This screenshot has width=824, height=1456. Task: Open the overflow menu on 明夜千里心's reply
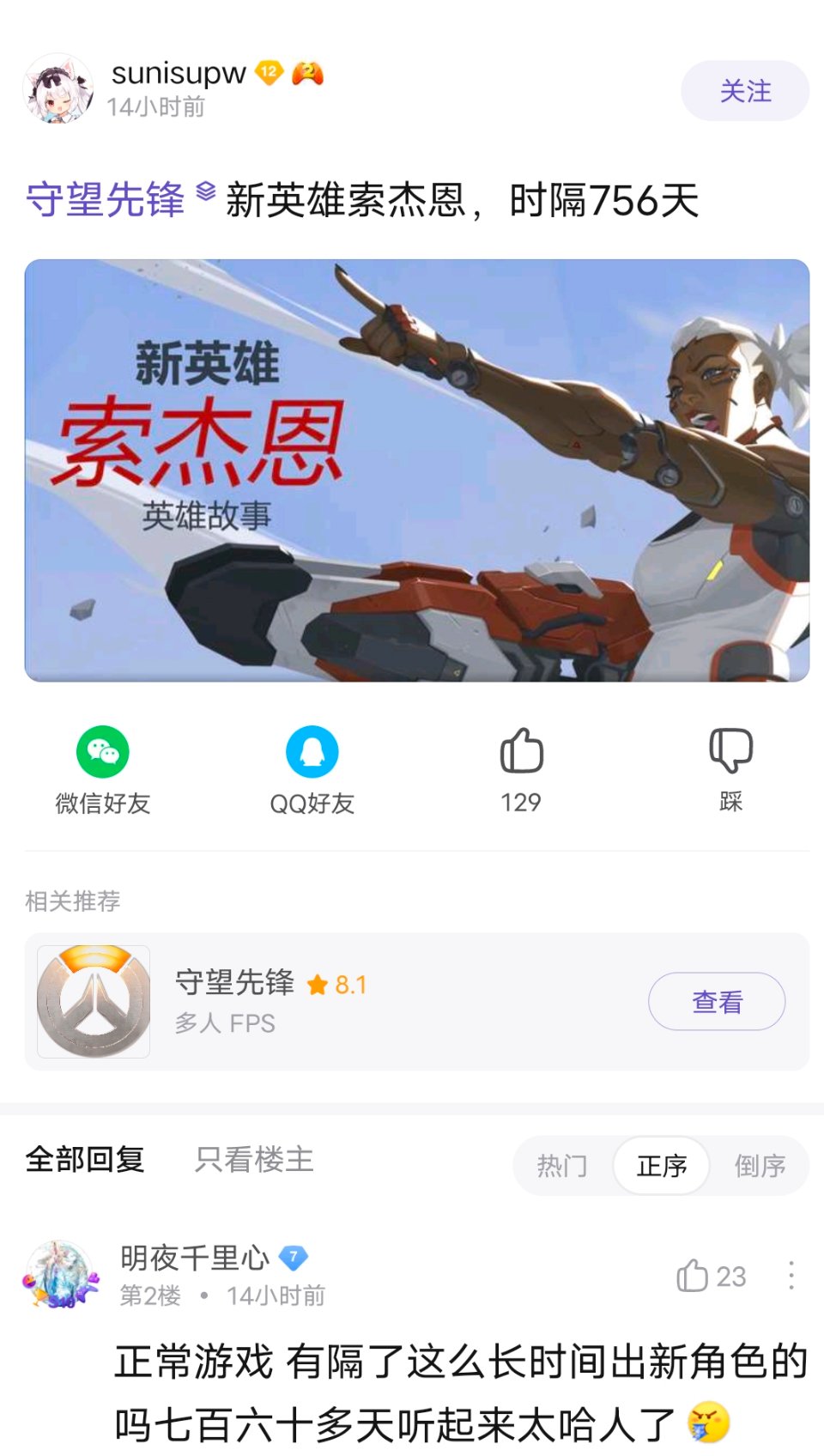pos(791,1276)
